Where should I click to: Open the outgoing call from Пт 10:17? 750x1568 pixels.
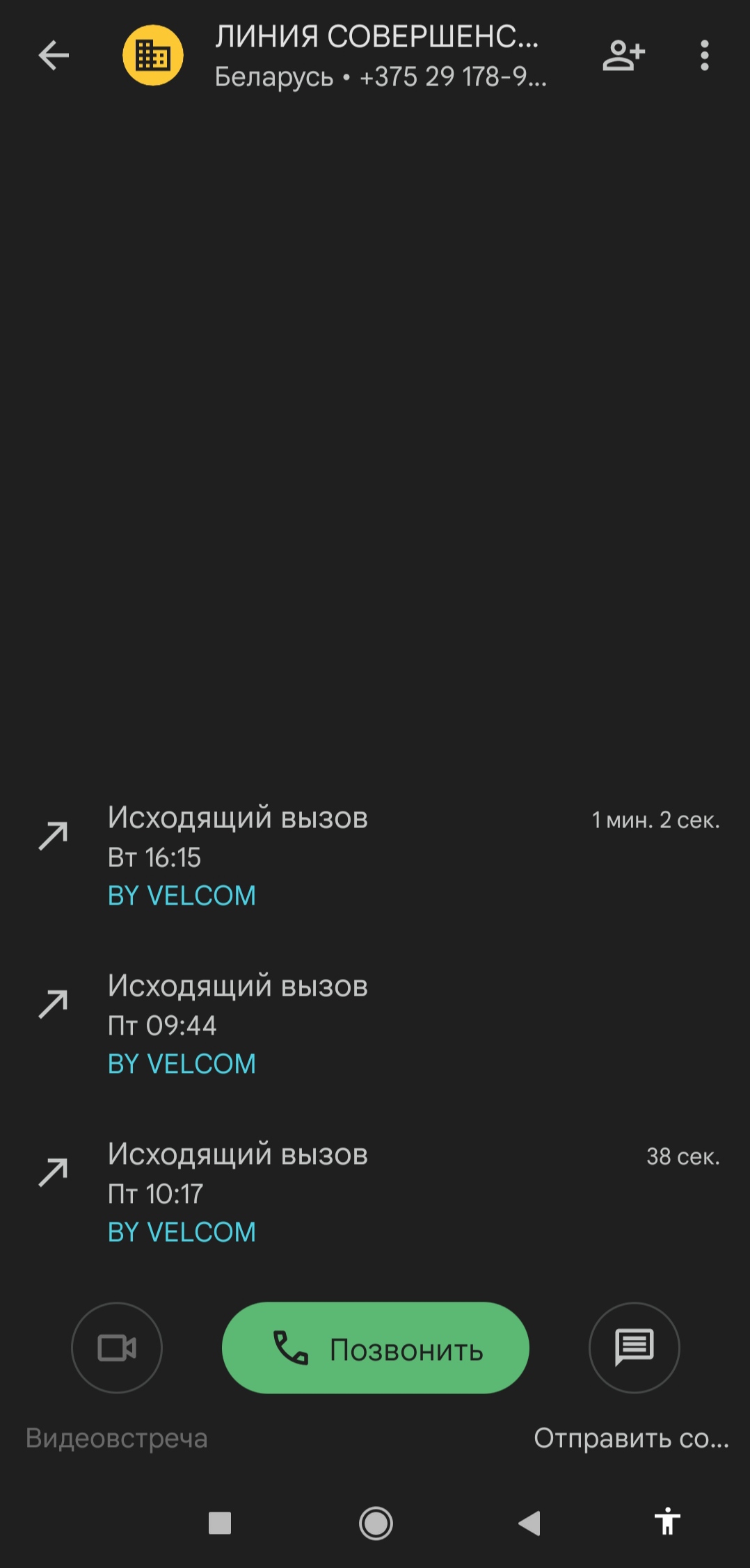[376, 1193]
